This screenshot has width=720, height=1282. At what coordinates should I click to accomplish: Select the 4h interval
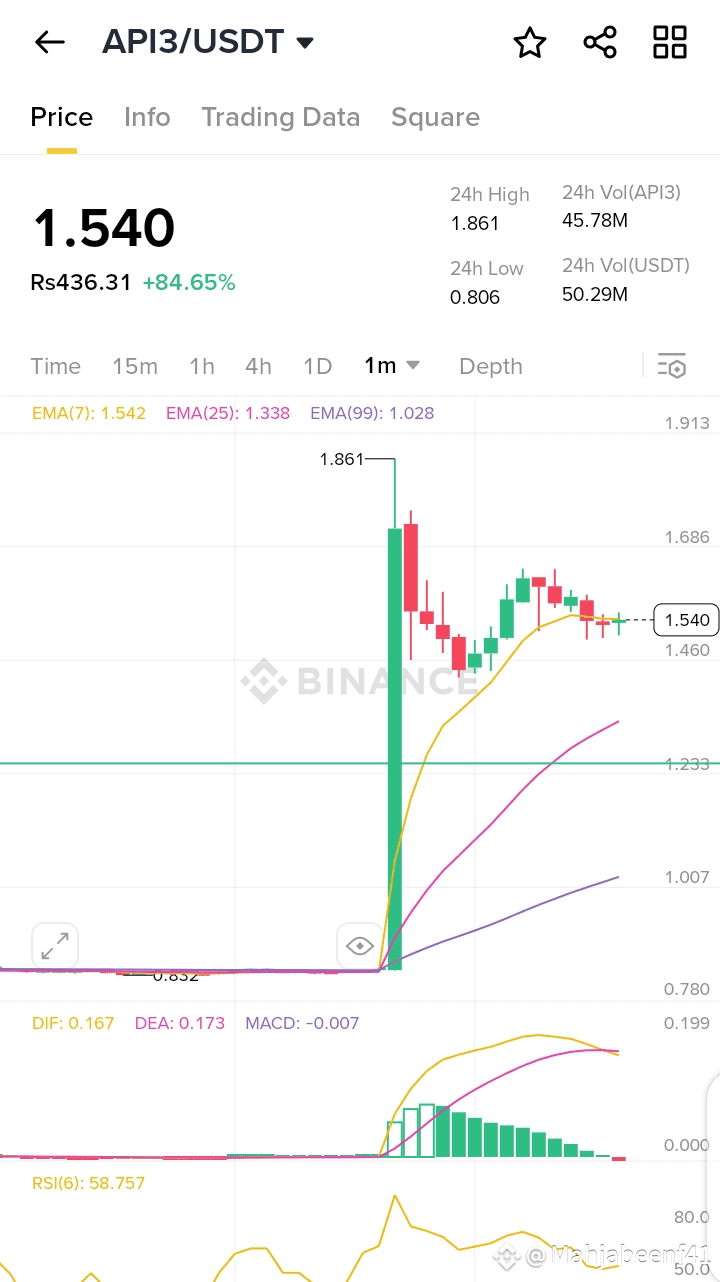coord(258,366)
